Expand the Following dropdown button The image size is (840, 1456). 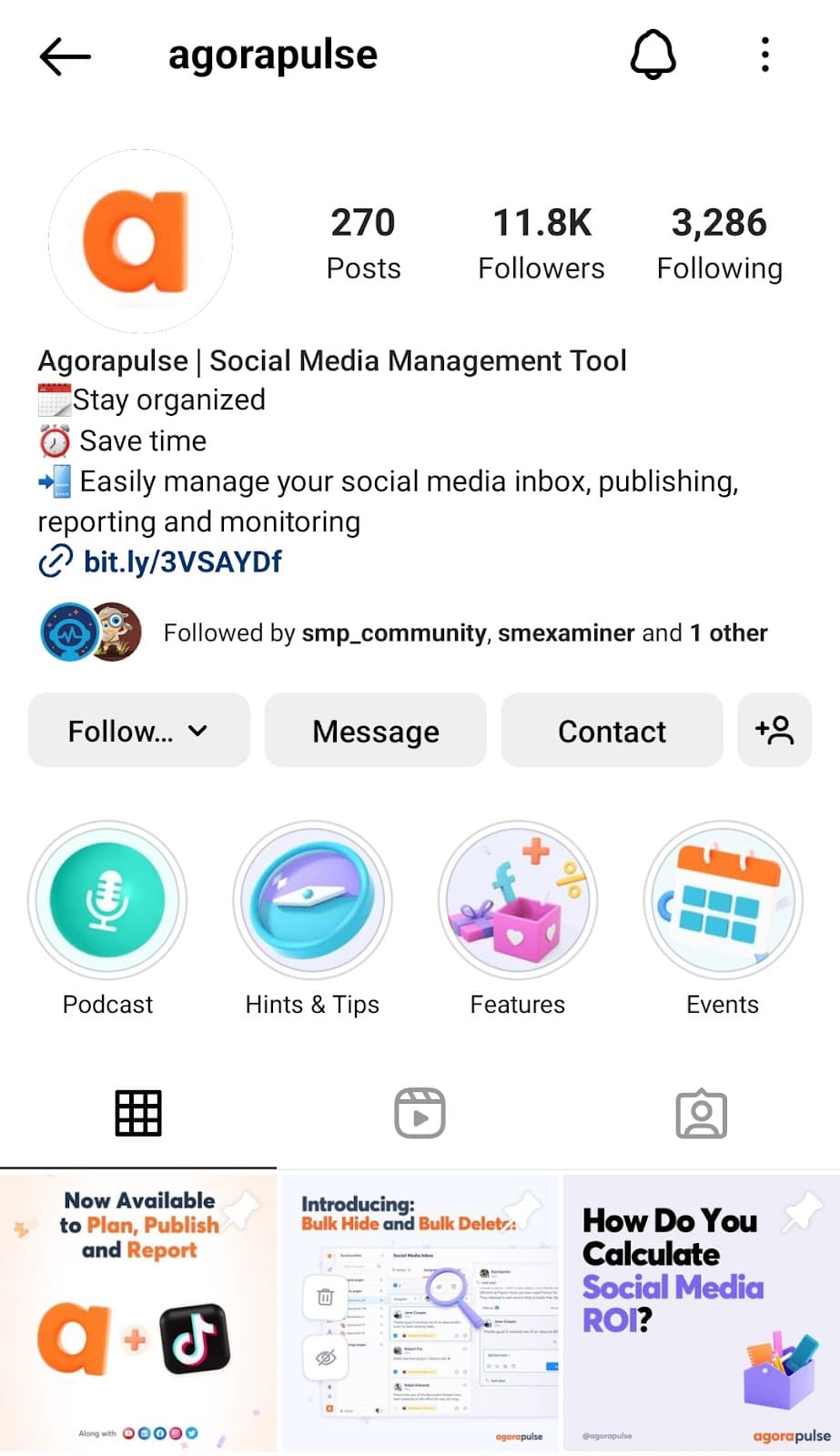pos(139,731)
